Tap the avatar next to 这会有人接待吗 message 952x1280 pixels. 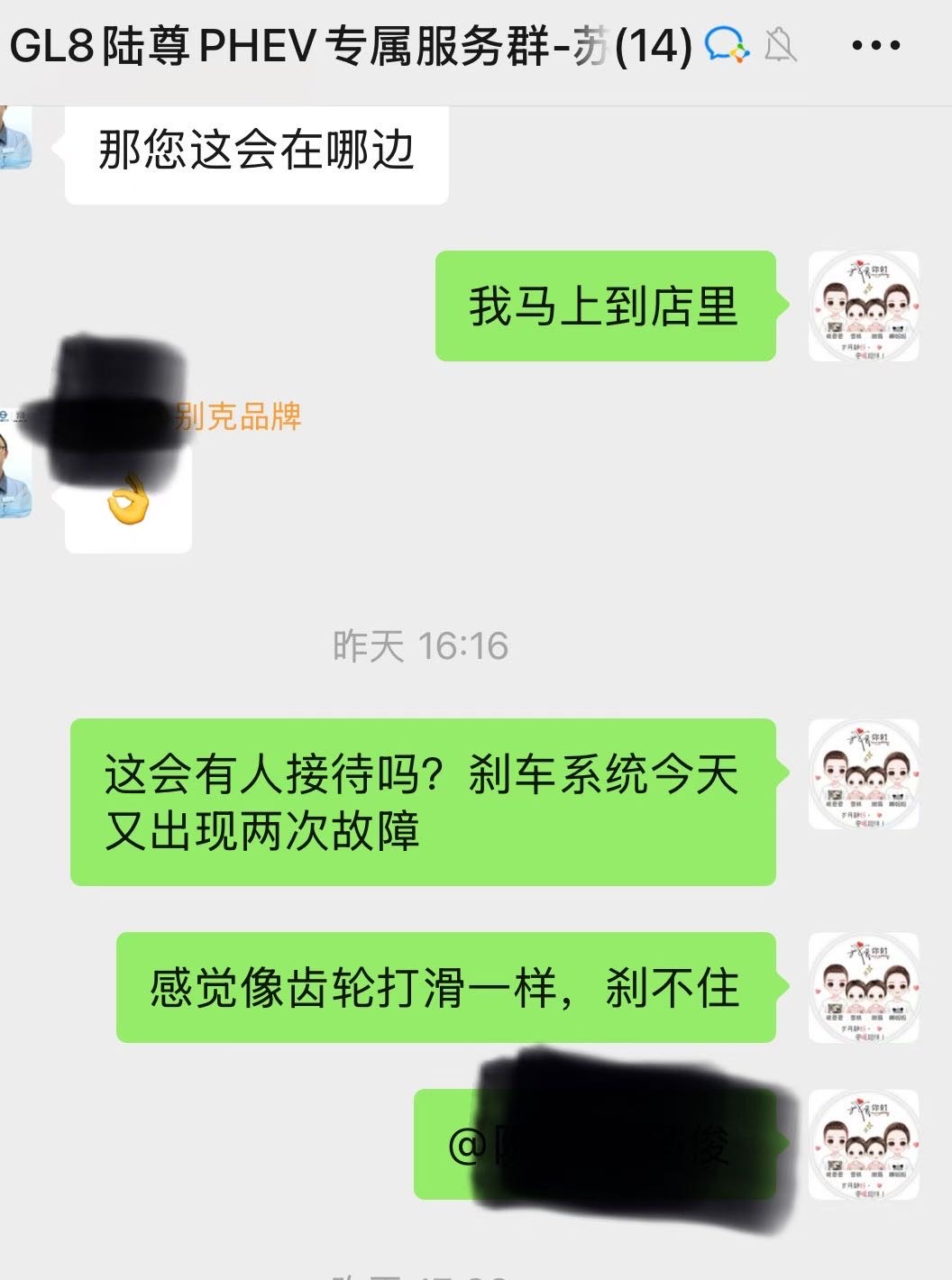pos(863,773)
